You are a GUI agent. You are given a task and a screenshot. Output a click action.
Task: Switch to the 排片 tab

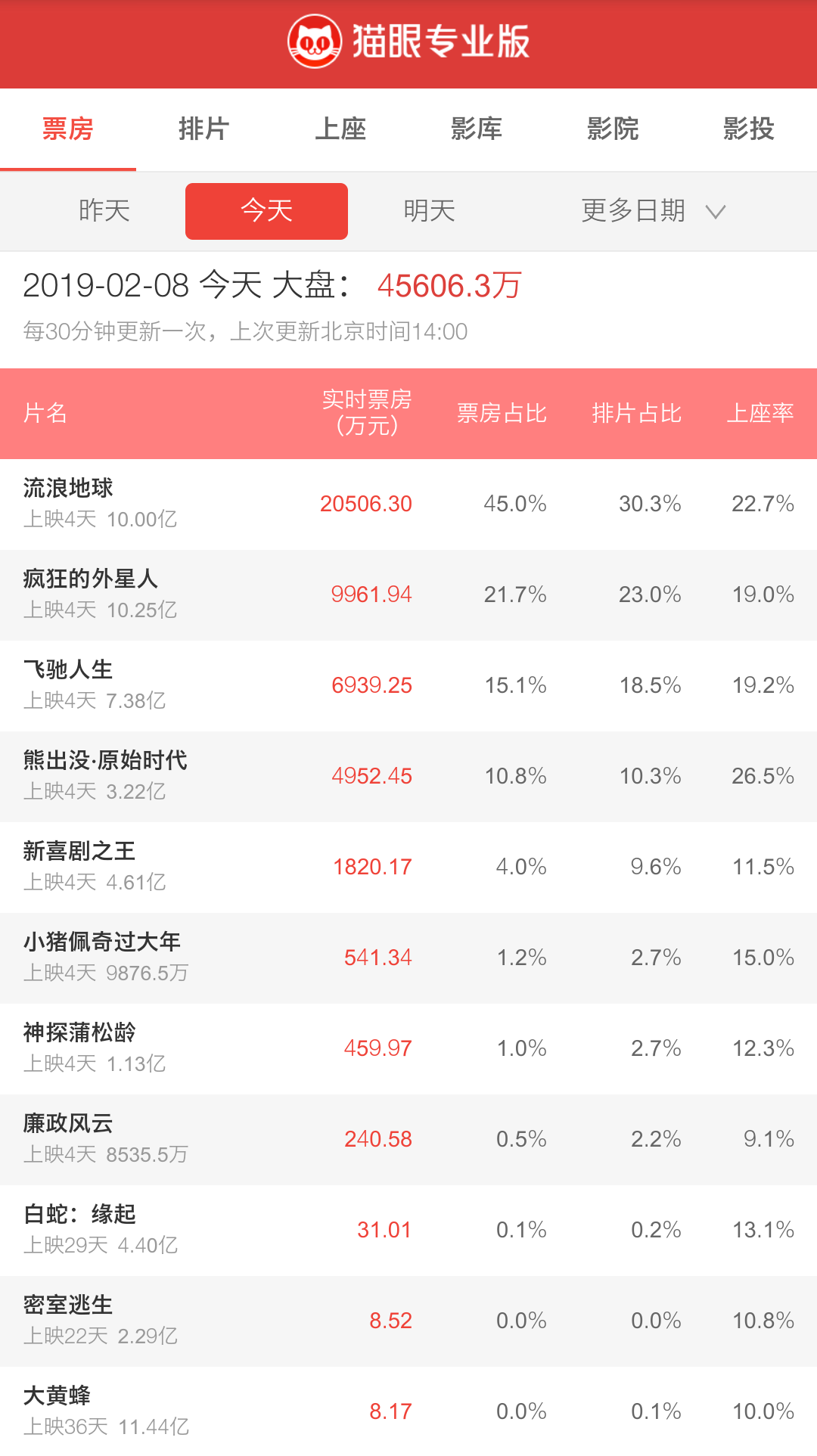204,129
